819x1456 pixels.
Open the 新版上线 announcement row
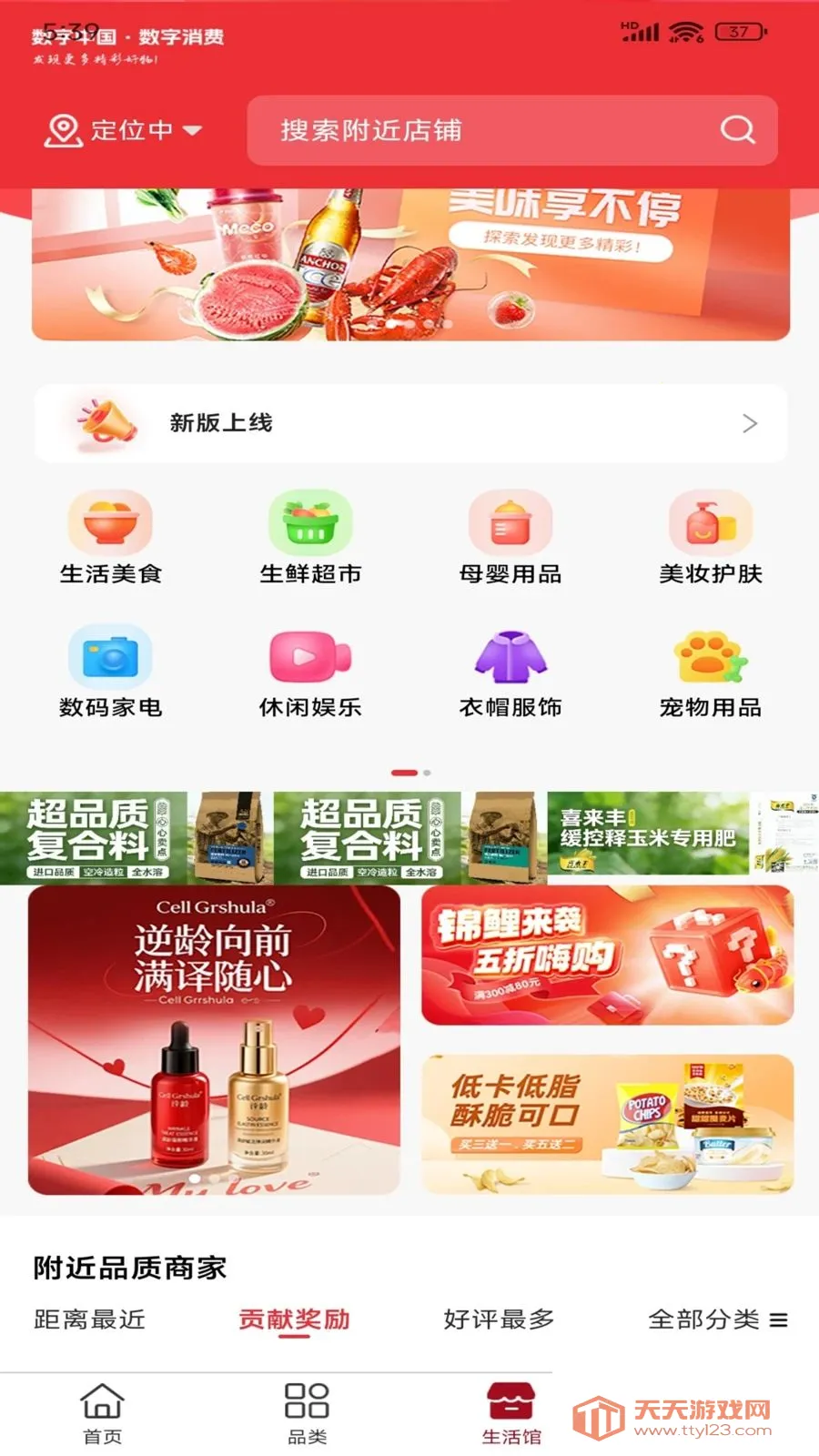(x=410, y=423)
